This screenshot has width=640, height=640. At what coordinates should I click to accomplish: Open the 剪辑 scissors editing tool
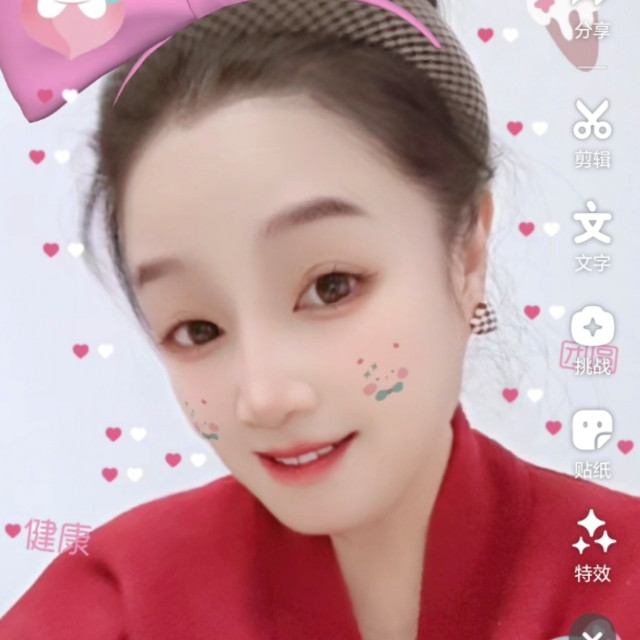[x=593, y=133]
